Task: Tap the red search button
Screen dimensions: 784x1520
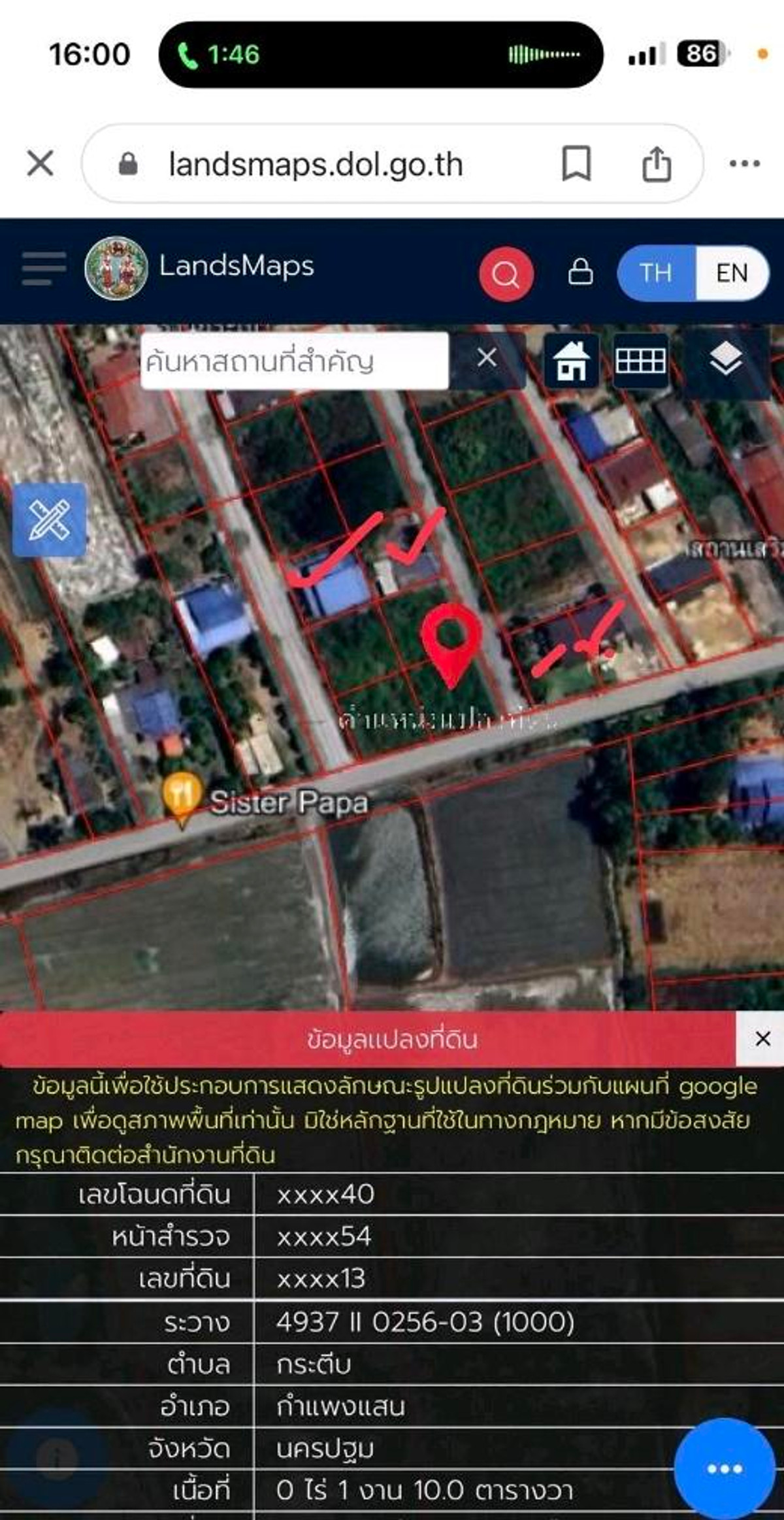Action: pos(506,274)
